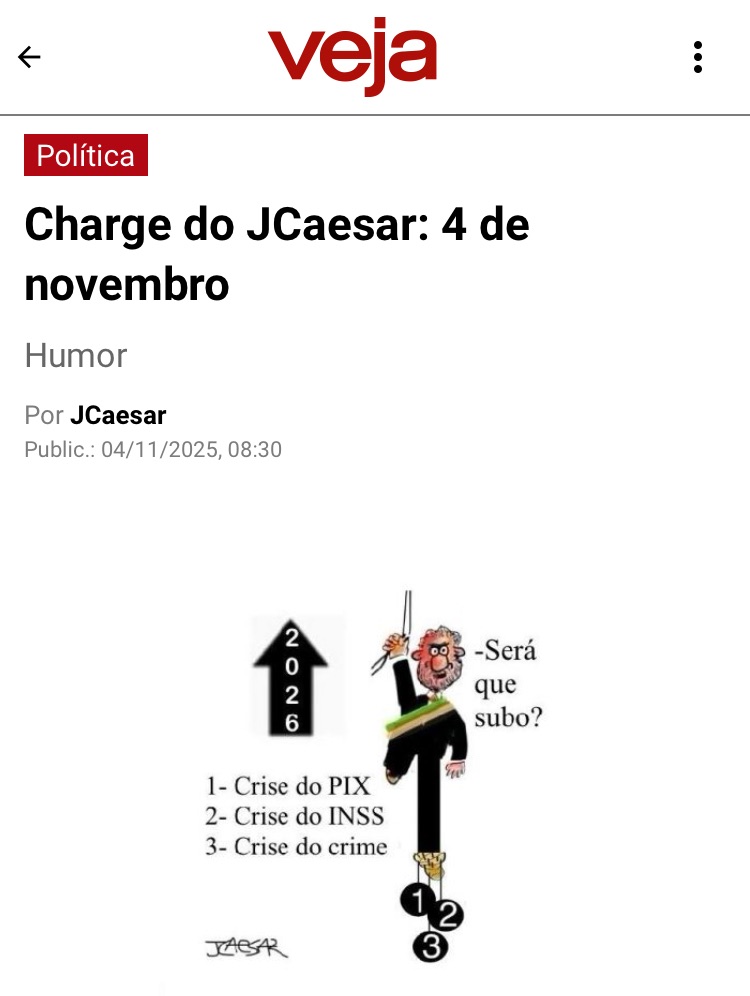This screenshot has width=750, height=996.
Task: View author JCaesar's page
Action: (x=118, y=415)
